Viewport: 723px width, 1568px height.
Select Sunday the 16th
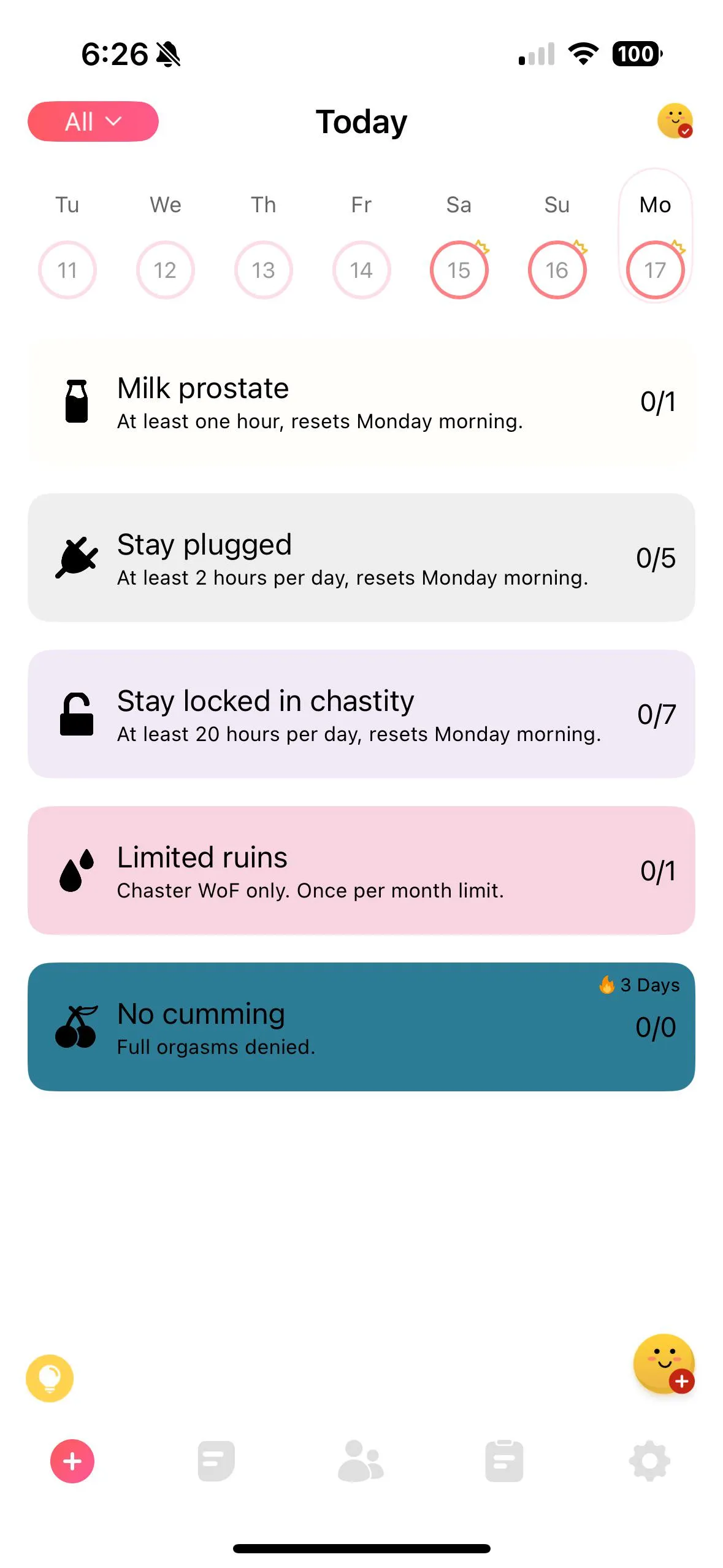tap(557, 270)
